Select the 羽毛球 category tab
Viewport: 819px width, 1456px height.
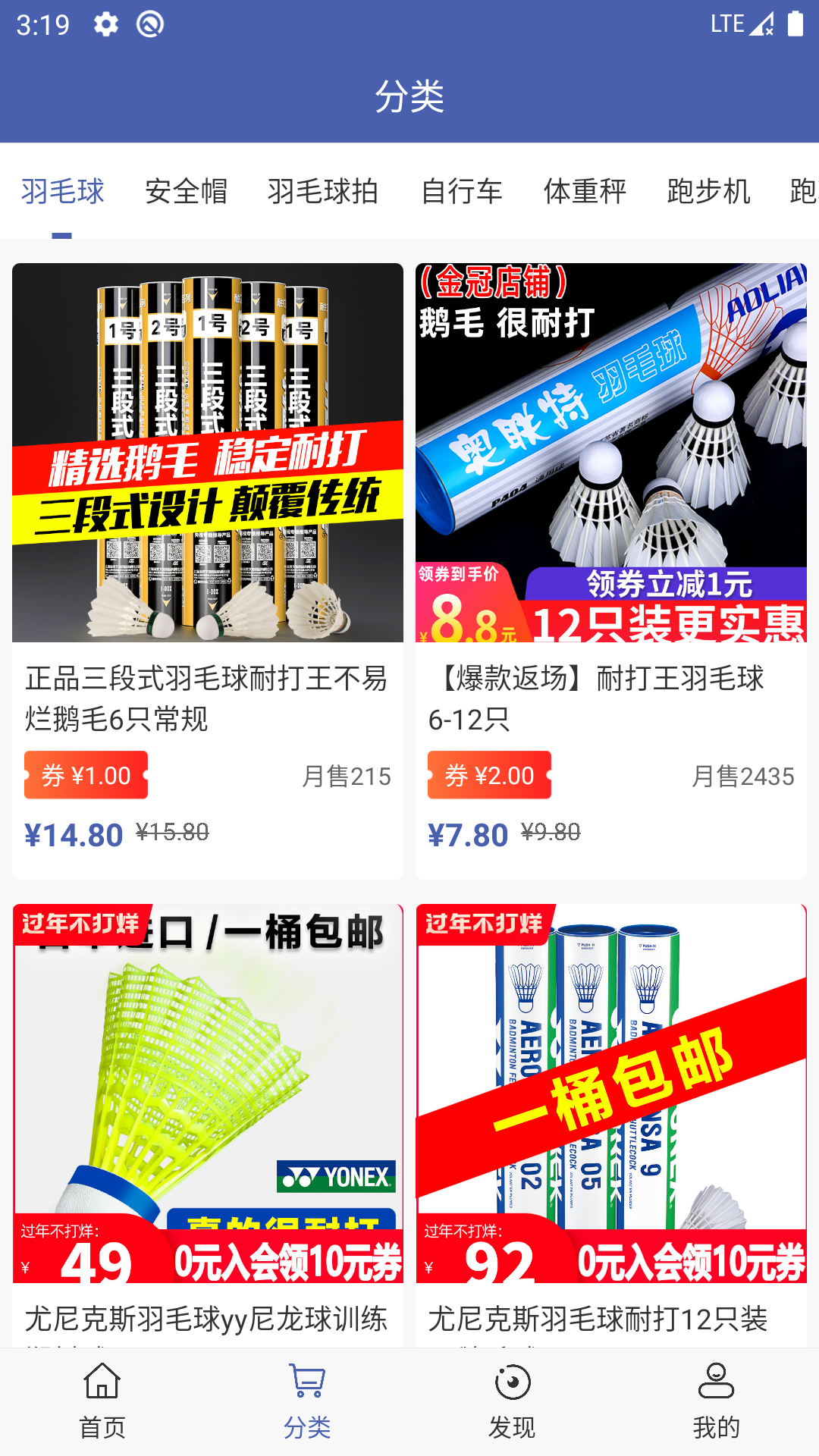62,191
